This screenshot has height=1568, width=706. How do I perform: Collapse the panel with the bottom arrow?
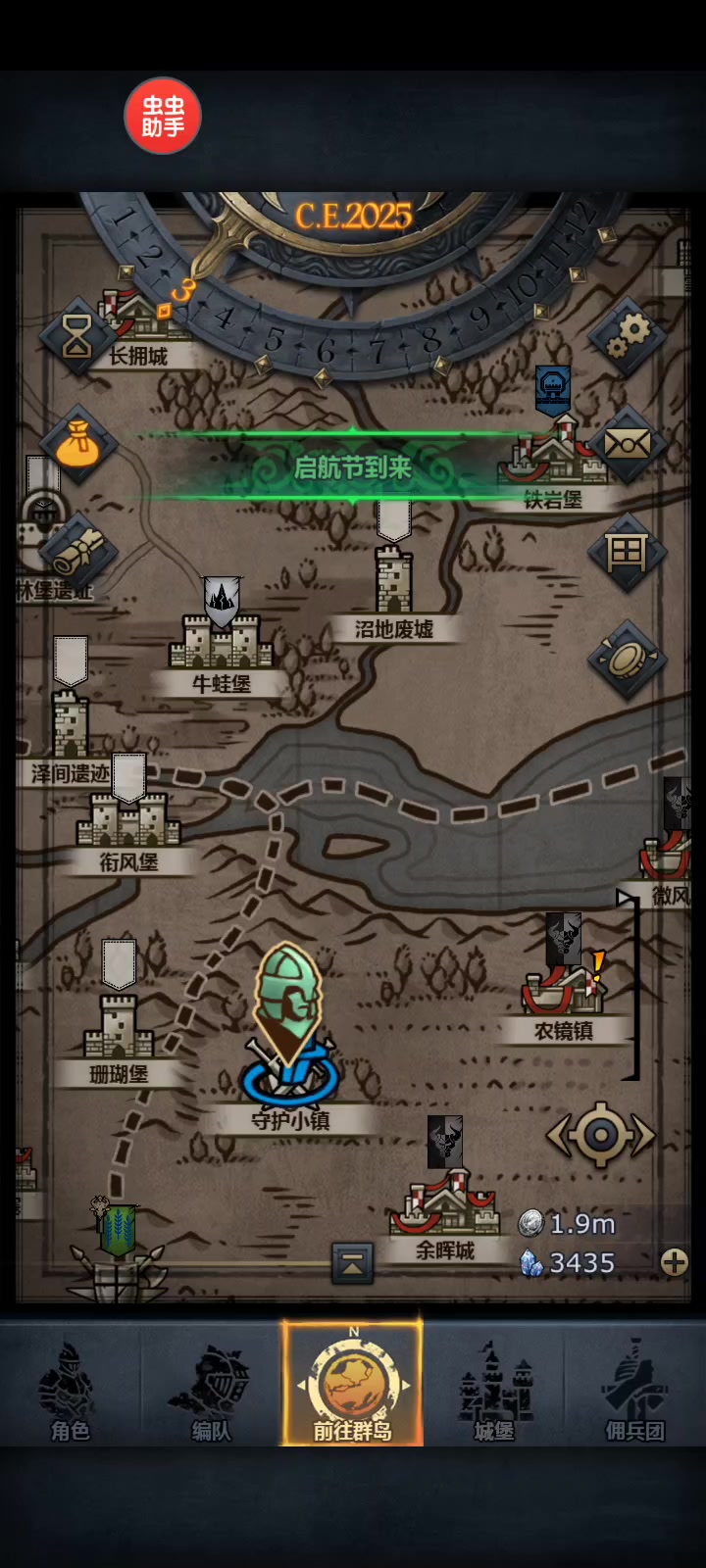click(x=352, y=1263)
